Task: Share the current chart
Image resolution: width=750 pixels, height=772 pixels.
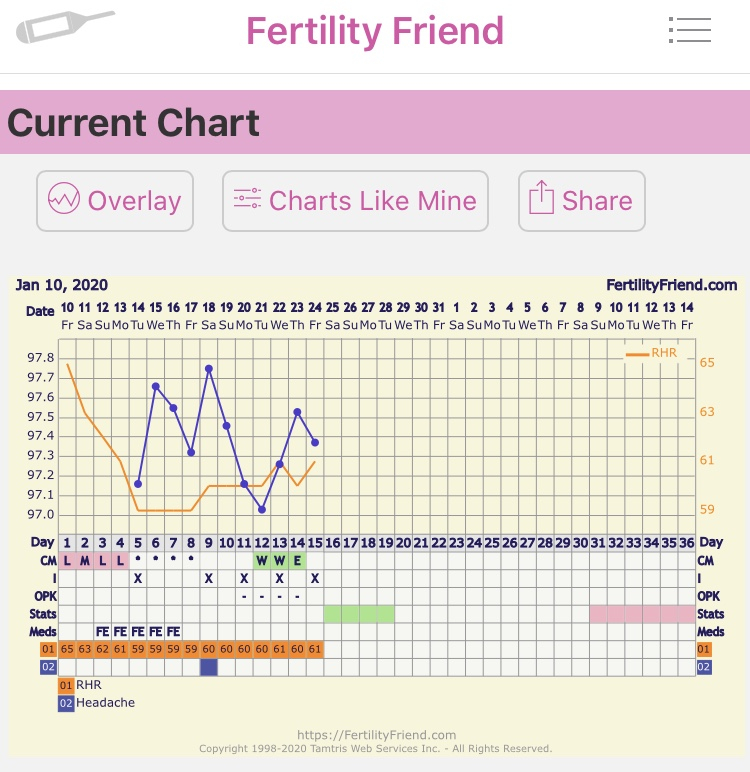Action: pos(581,201)
